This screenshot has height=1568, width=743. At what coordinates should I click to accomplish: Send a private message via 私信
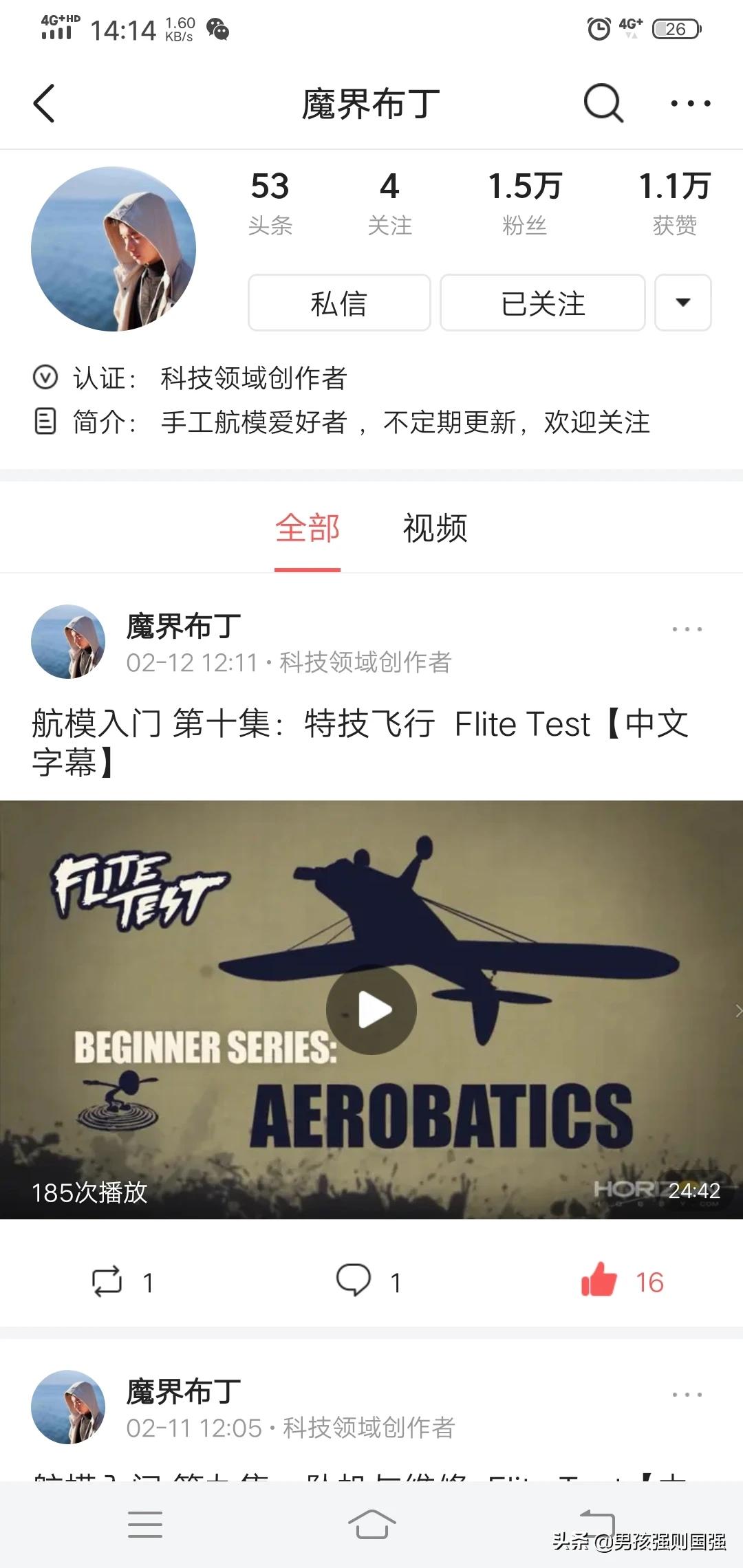click(339, 303)
